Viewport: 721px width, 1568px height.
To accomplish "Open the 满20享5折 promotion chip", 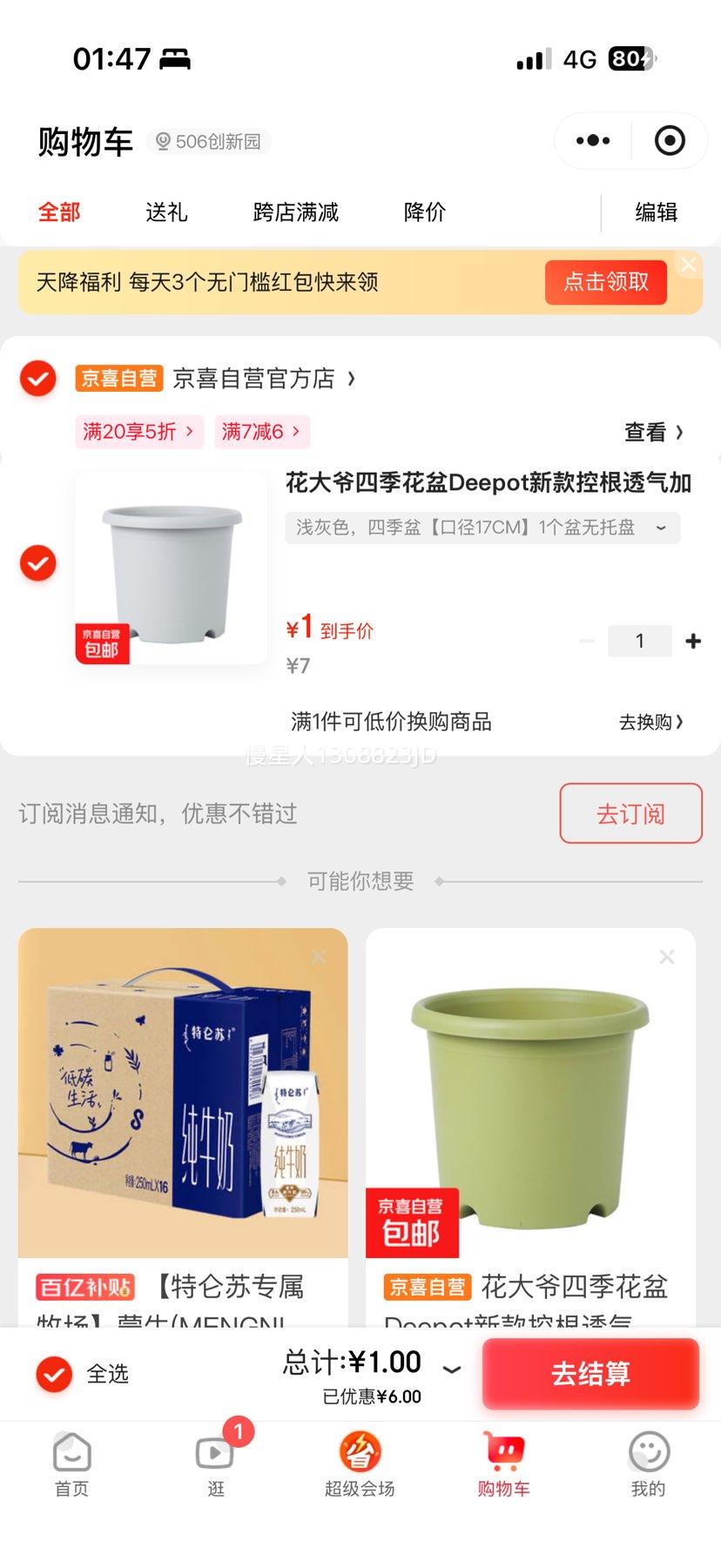I will tap(139, 432).
